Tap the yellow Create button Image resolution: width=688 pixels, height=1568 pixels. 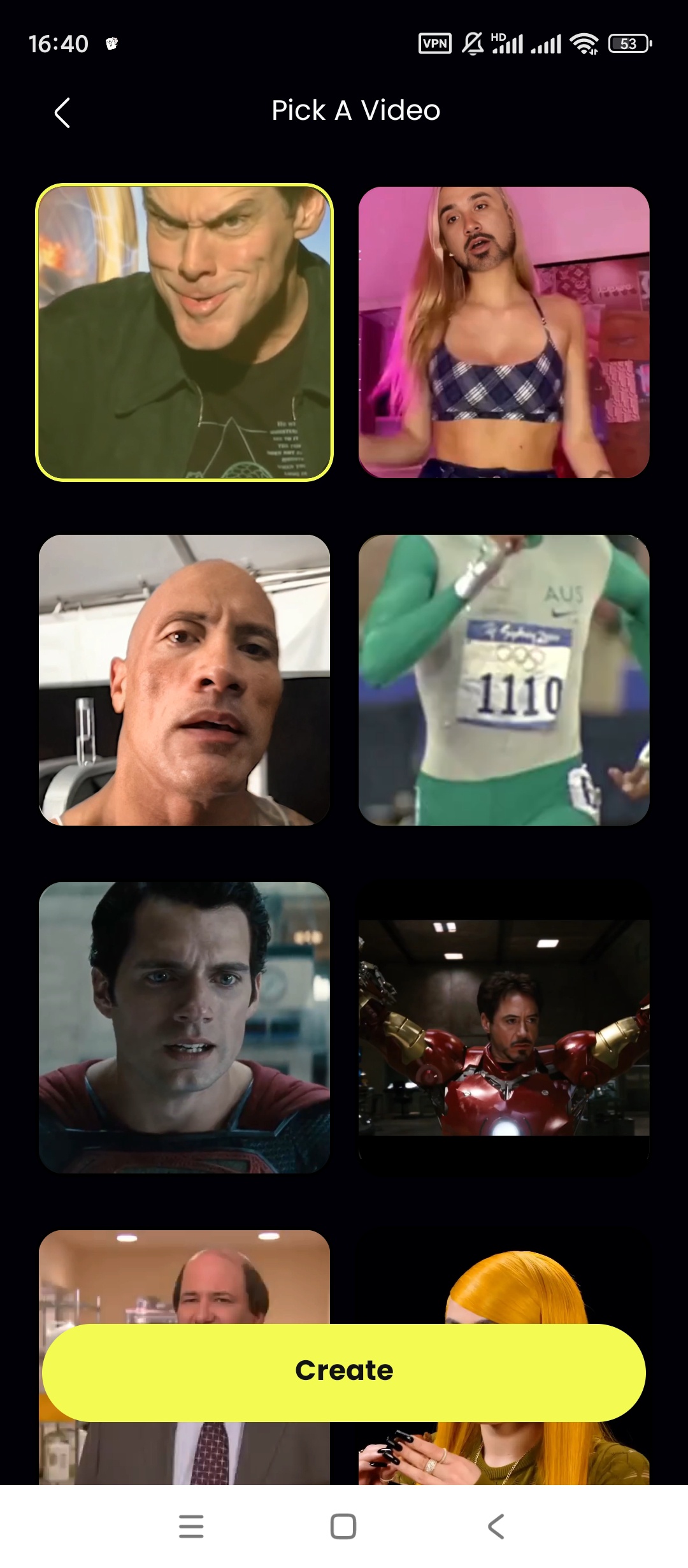tap(344, 1372)
